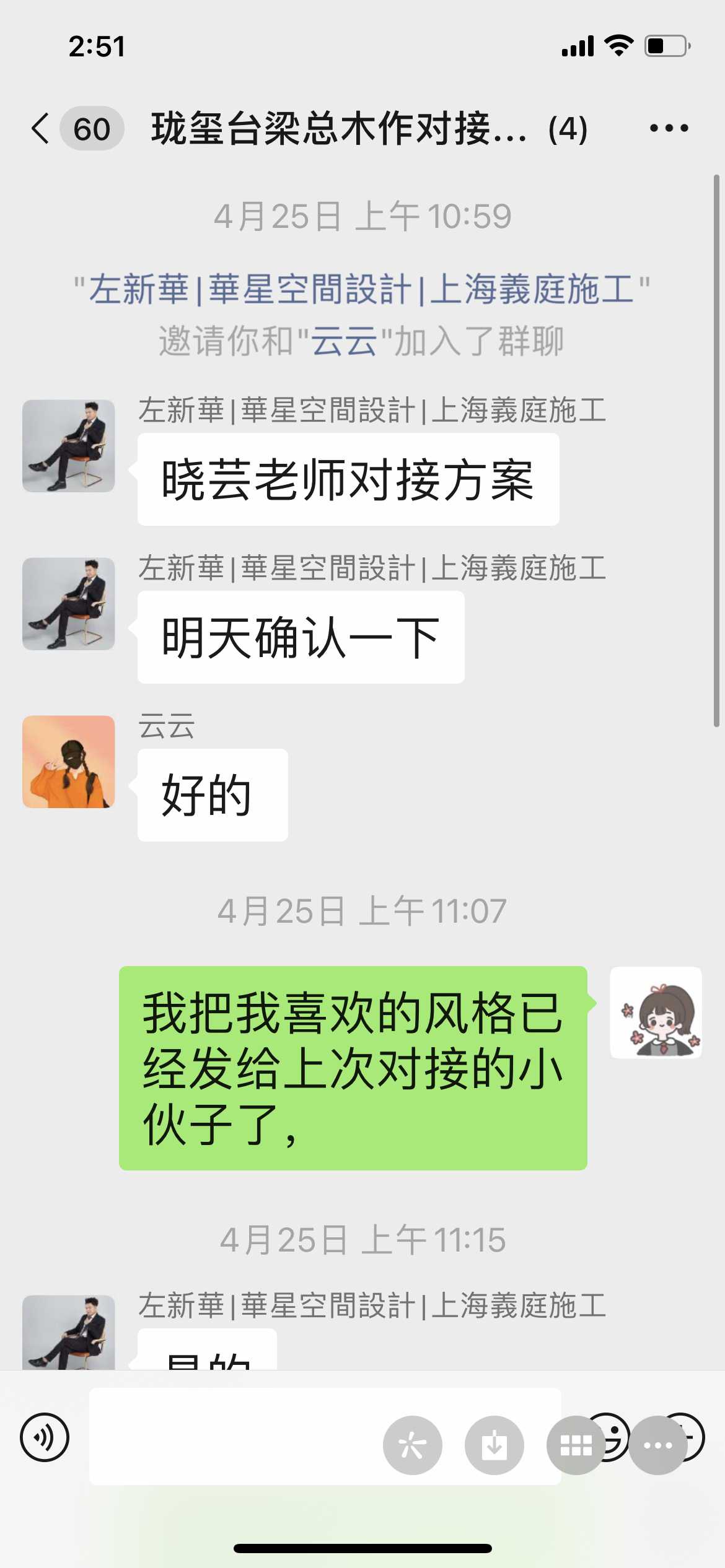Tap the floating grid overlay button
Screen dimensions: 725x1568
click(576, 1445)
